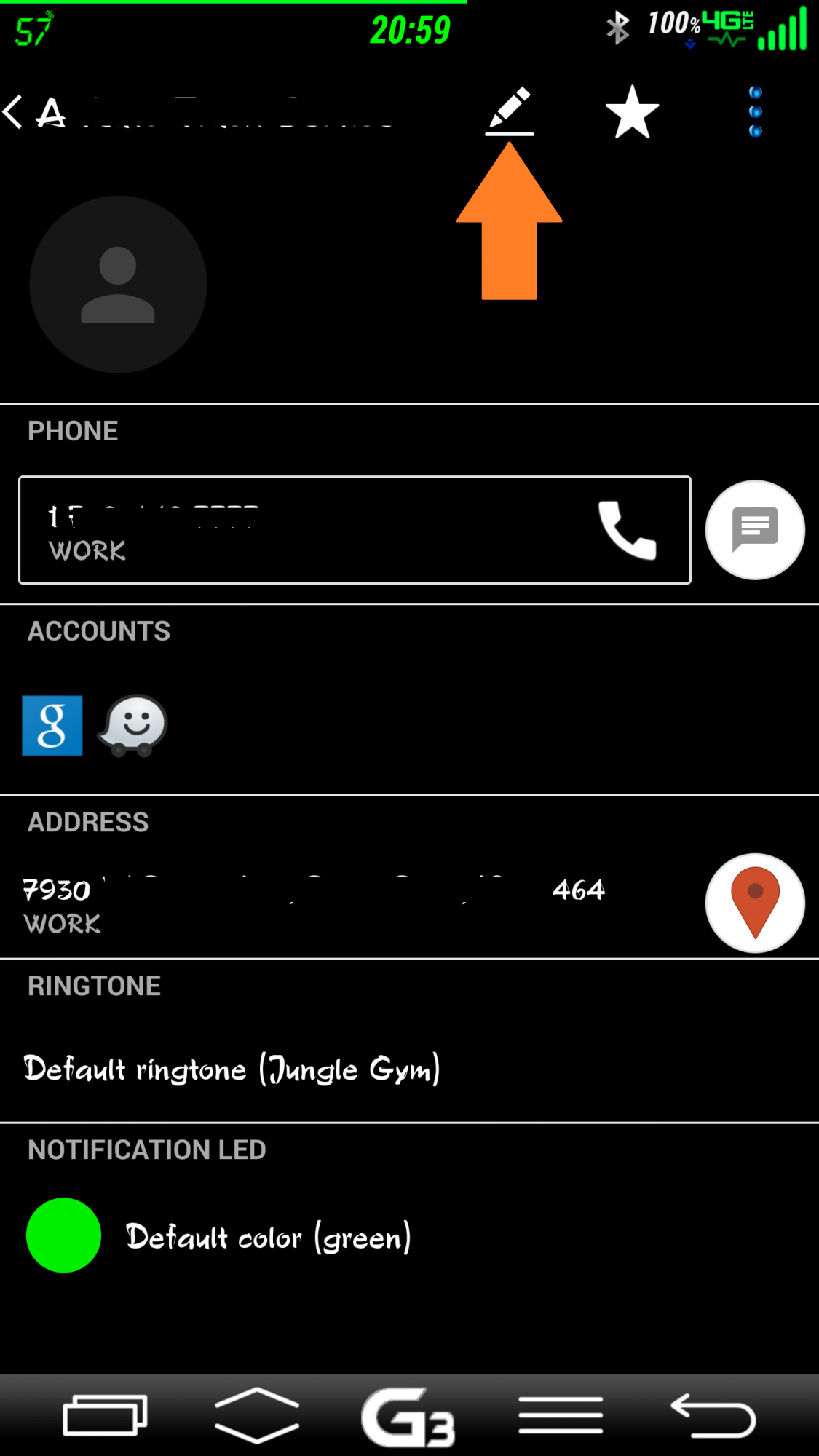819x1456 pixels.
Task: Edit this contact with the pencil icon
Action: click(510, 111)
